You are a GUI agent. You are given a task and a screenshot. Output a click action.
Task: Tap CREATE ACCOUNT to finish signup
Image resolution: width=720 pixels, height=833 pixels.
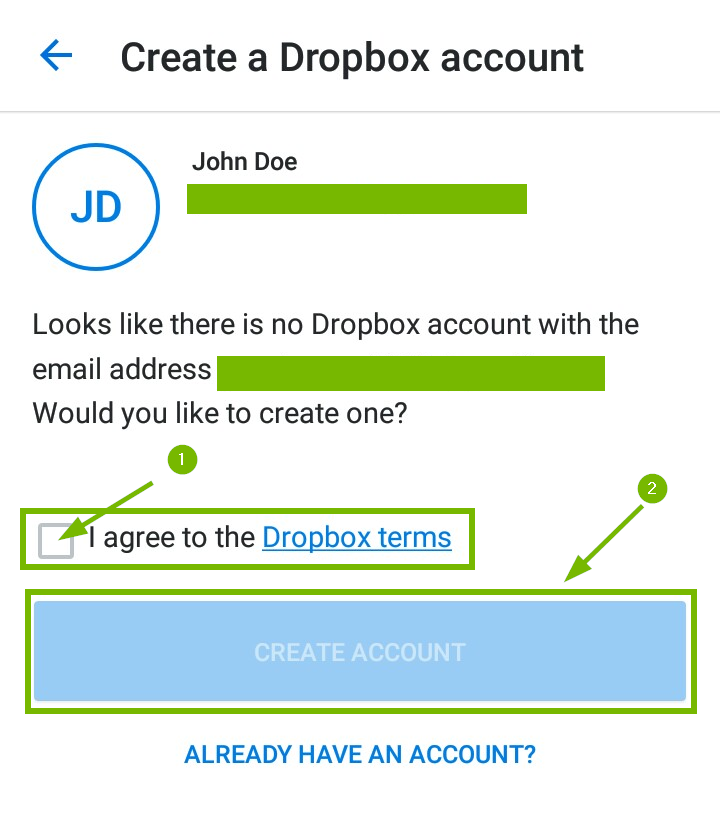pos(360,651)
